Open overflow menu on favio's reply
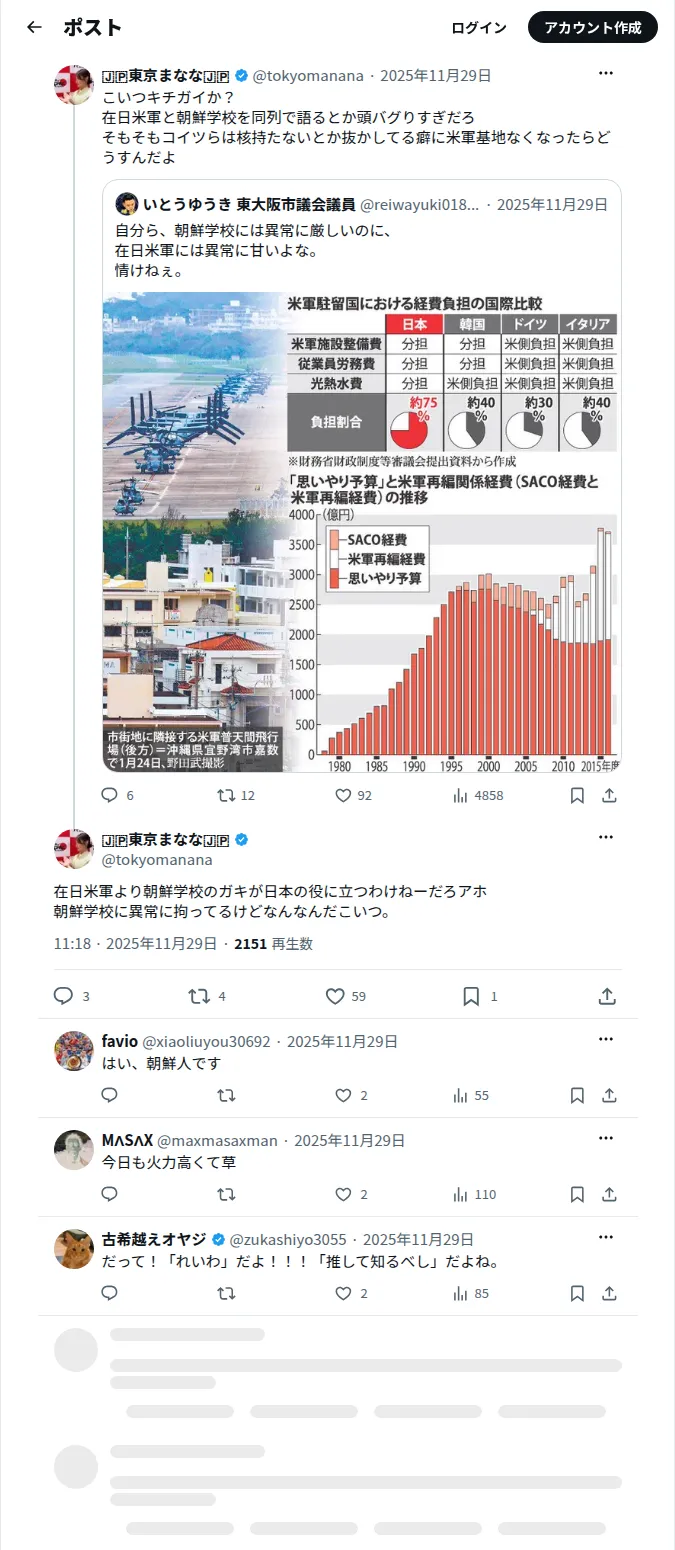The width and height of the screenshot is (675, 1550). tap(606, 1040)
